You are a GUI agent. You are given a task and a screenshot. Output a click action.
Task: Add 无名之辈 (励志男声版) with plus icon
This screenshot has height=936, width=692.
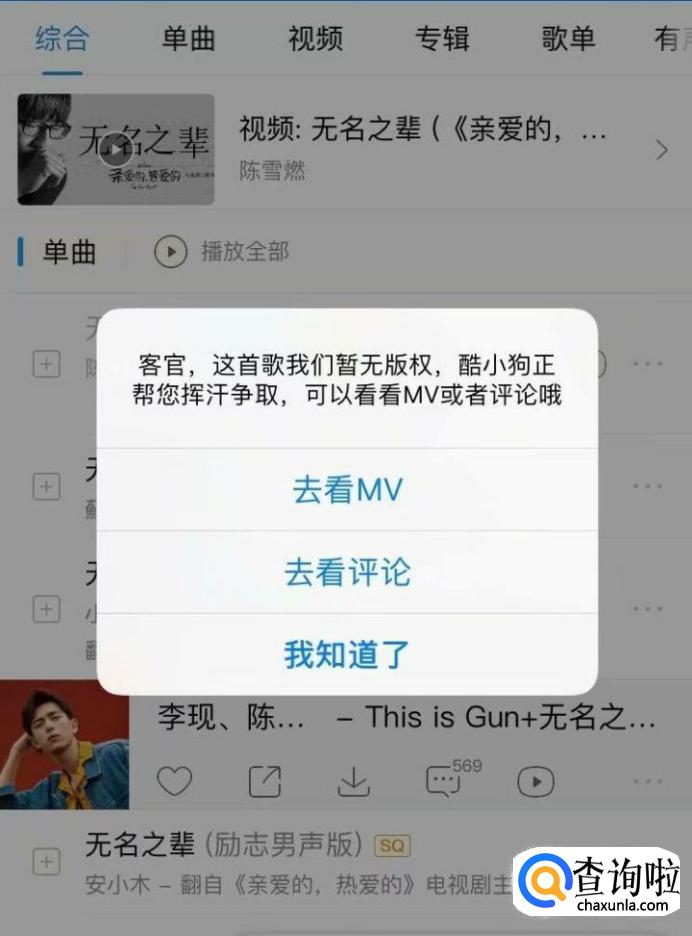(46, 861)
